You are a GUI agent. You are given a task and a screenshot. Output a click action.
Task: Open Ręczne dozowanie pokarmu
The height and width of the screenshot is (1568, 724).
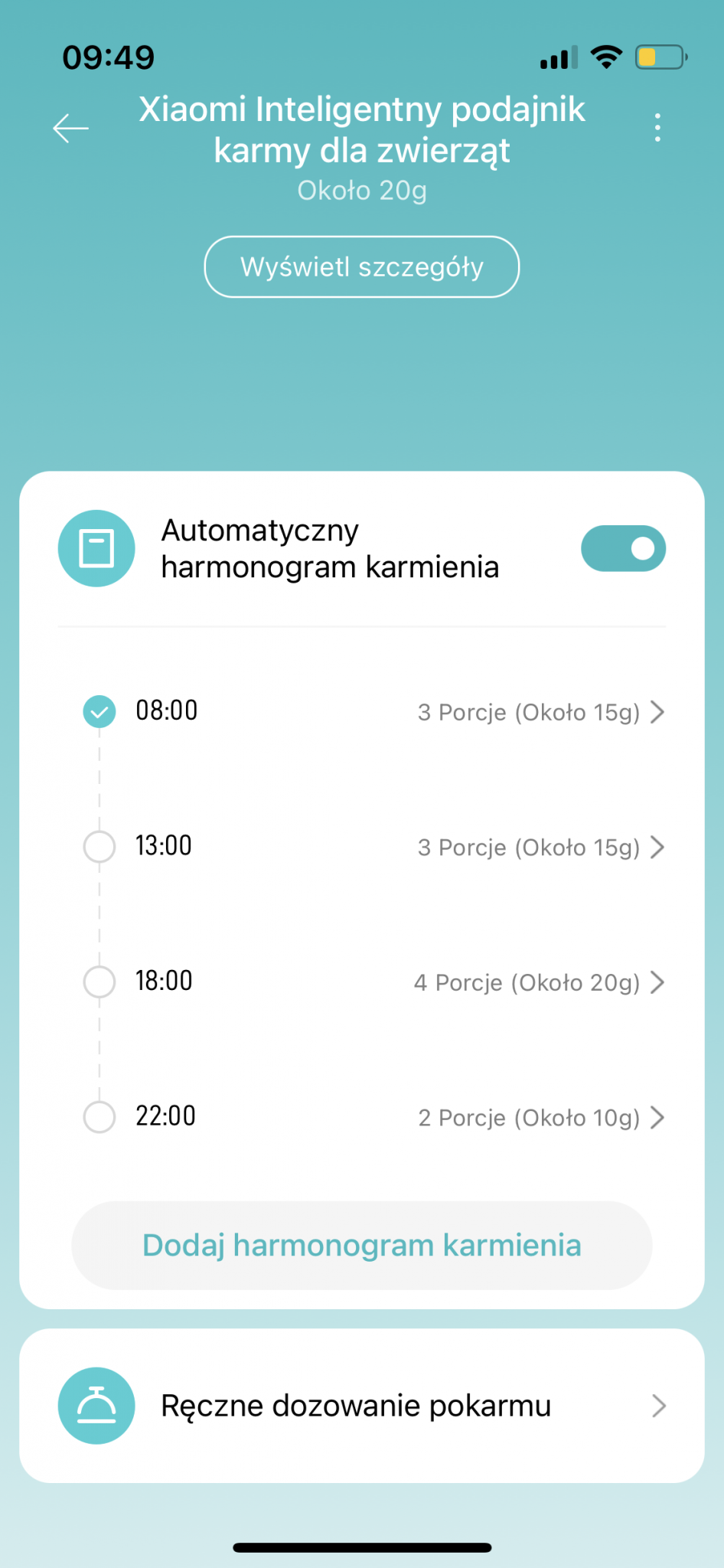tap(362, 1406)
